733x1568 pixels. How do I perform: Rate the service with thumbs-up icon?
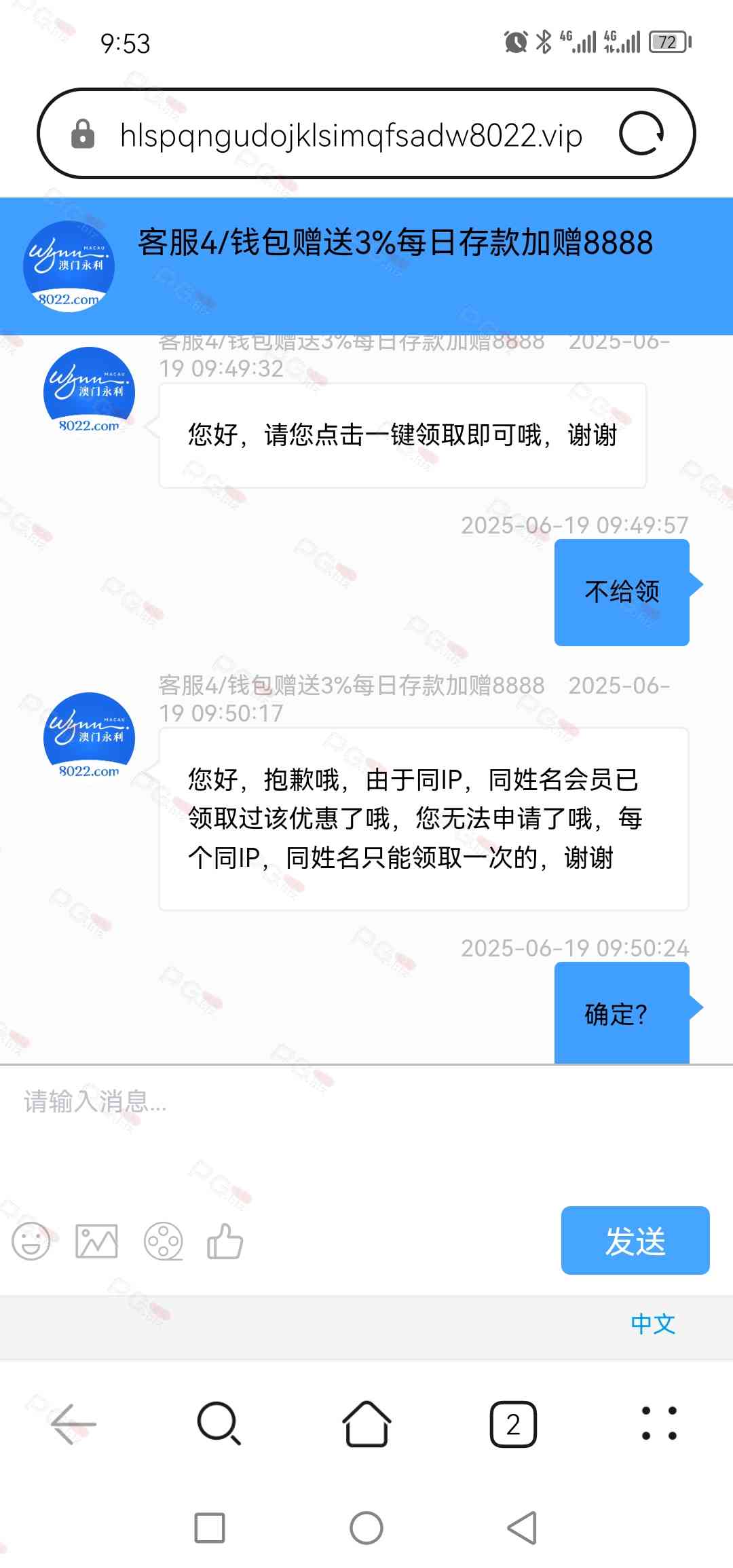pos(225,1242)
